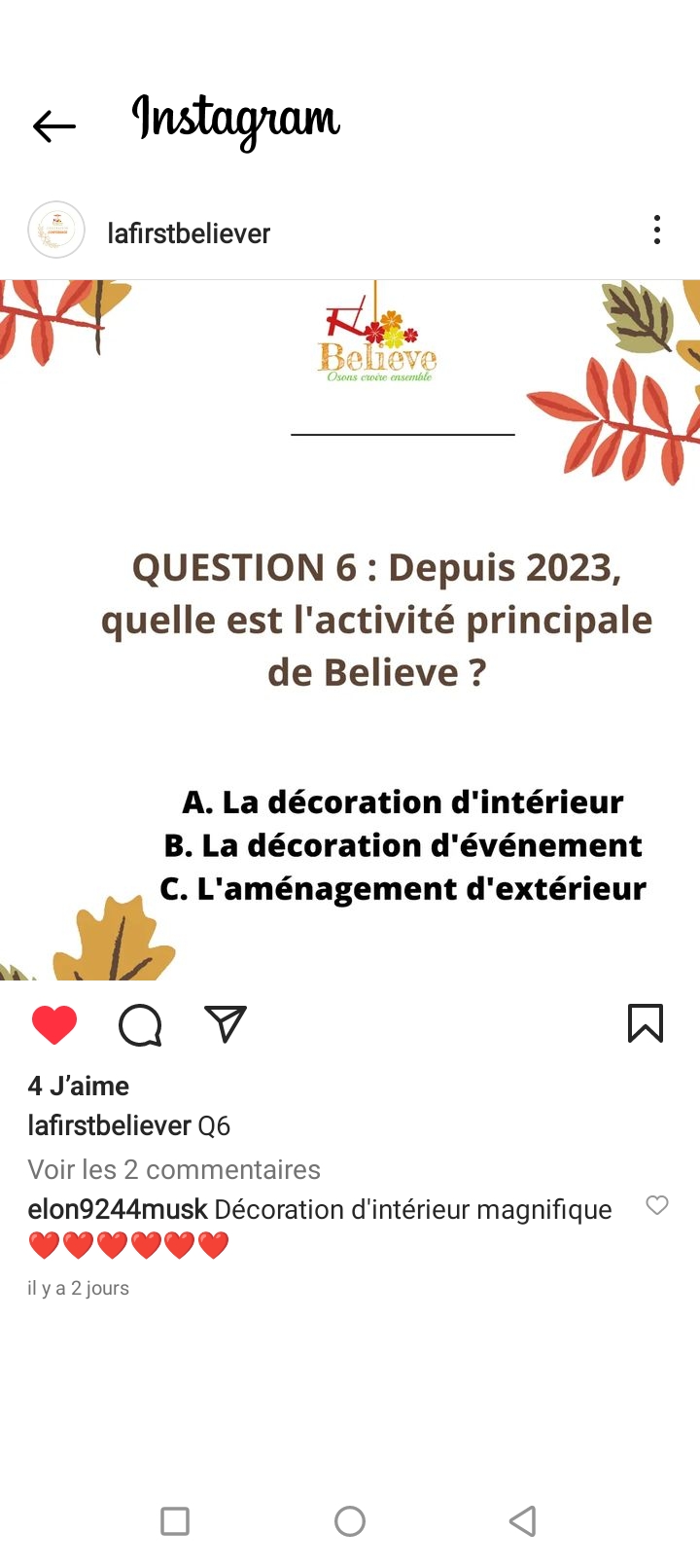Screen dimensions: 700x1568
Task: Bookmark this Question 6 post
Action: click(646, 1024)
